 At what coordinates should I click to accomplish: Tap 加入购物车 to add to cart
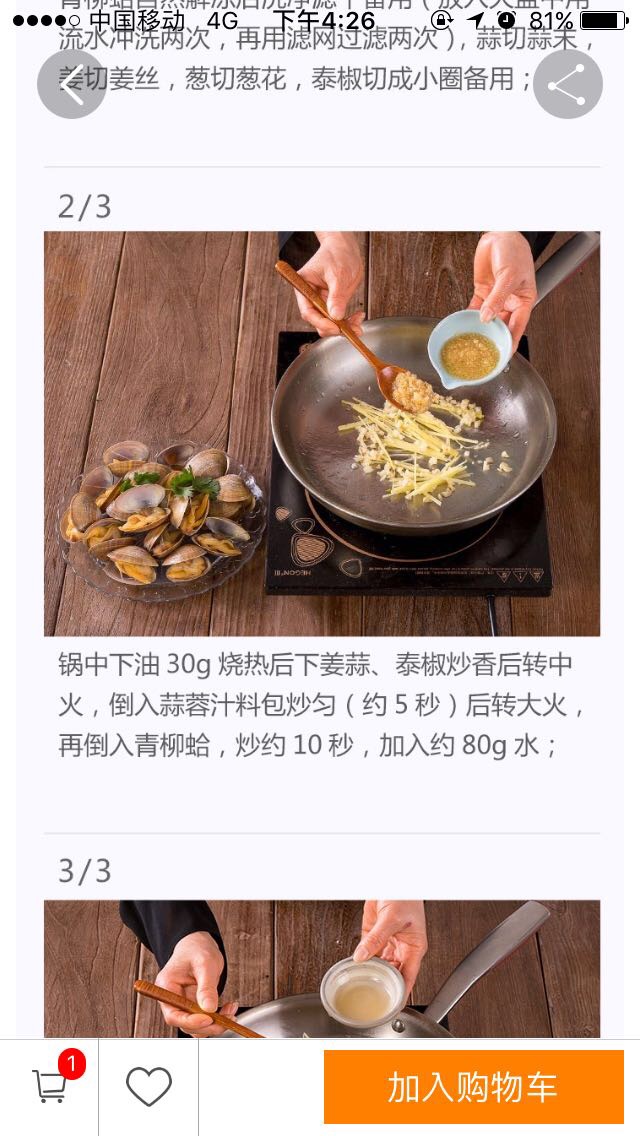[473, 1087]
